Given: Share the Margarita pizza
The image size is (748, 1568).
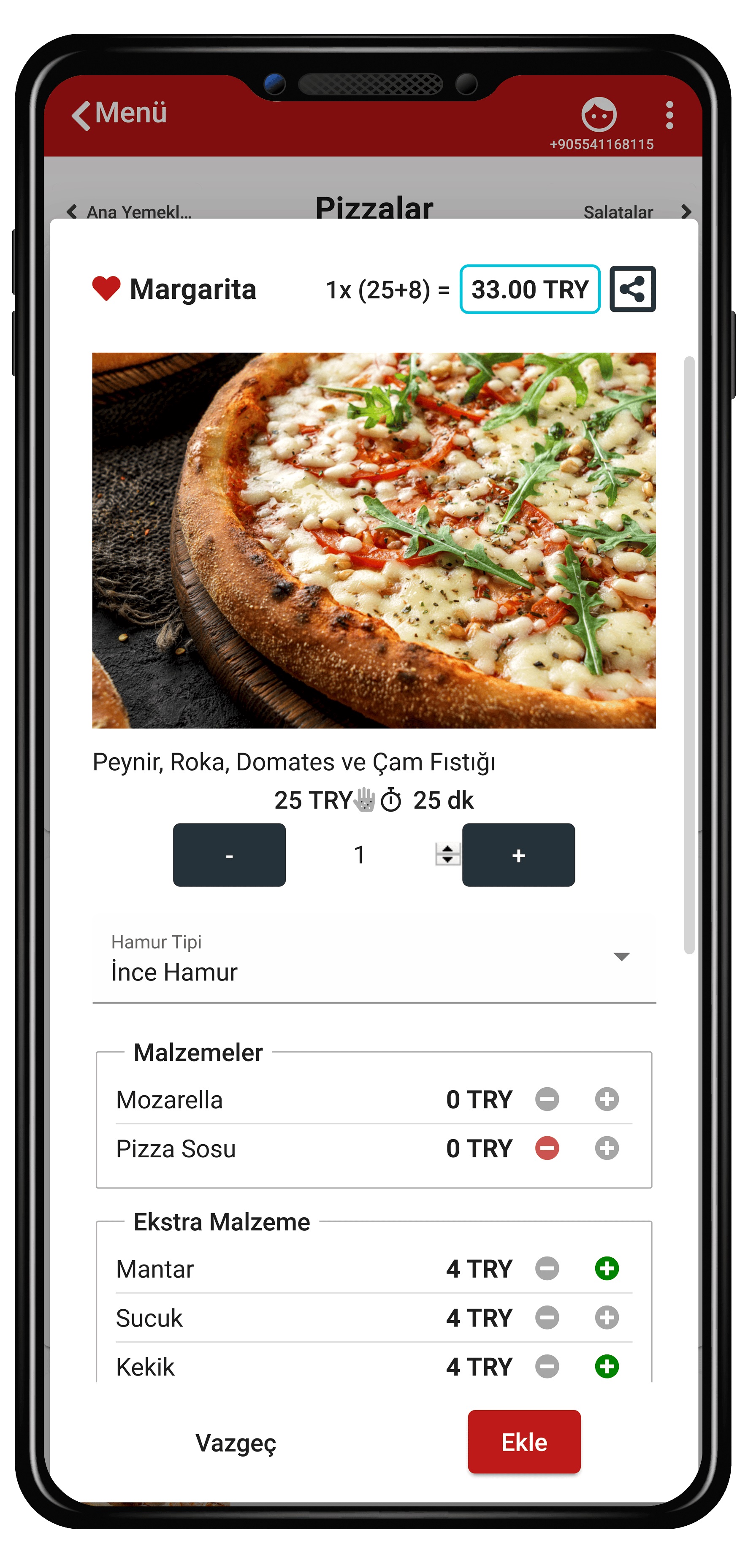Looking at the screenshot, I should click(632, 289).
